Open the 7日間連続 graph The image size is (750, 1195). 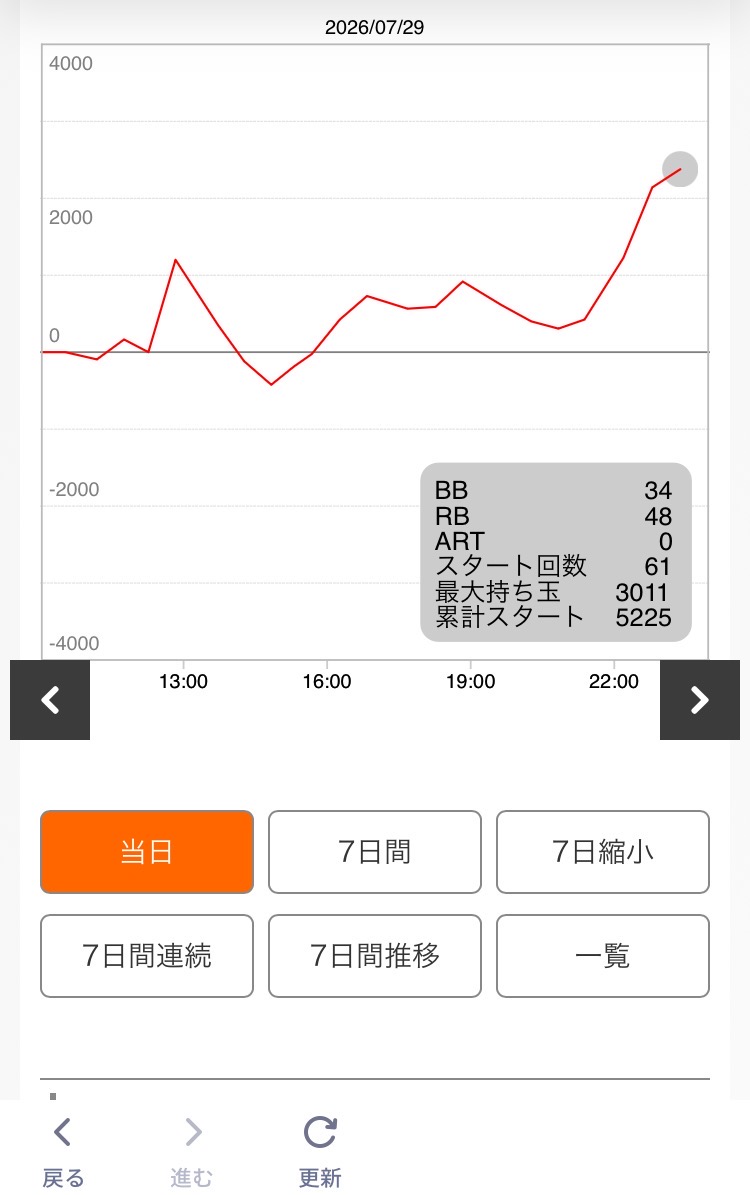pos(147,956)
